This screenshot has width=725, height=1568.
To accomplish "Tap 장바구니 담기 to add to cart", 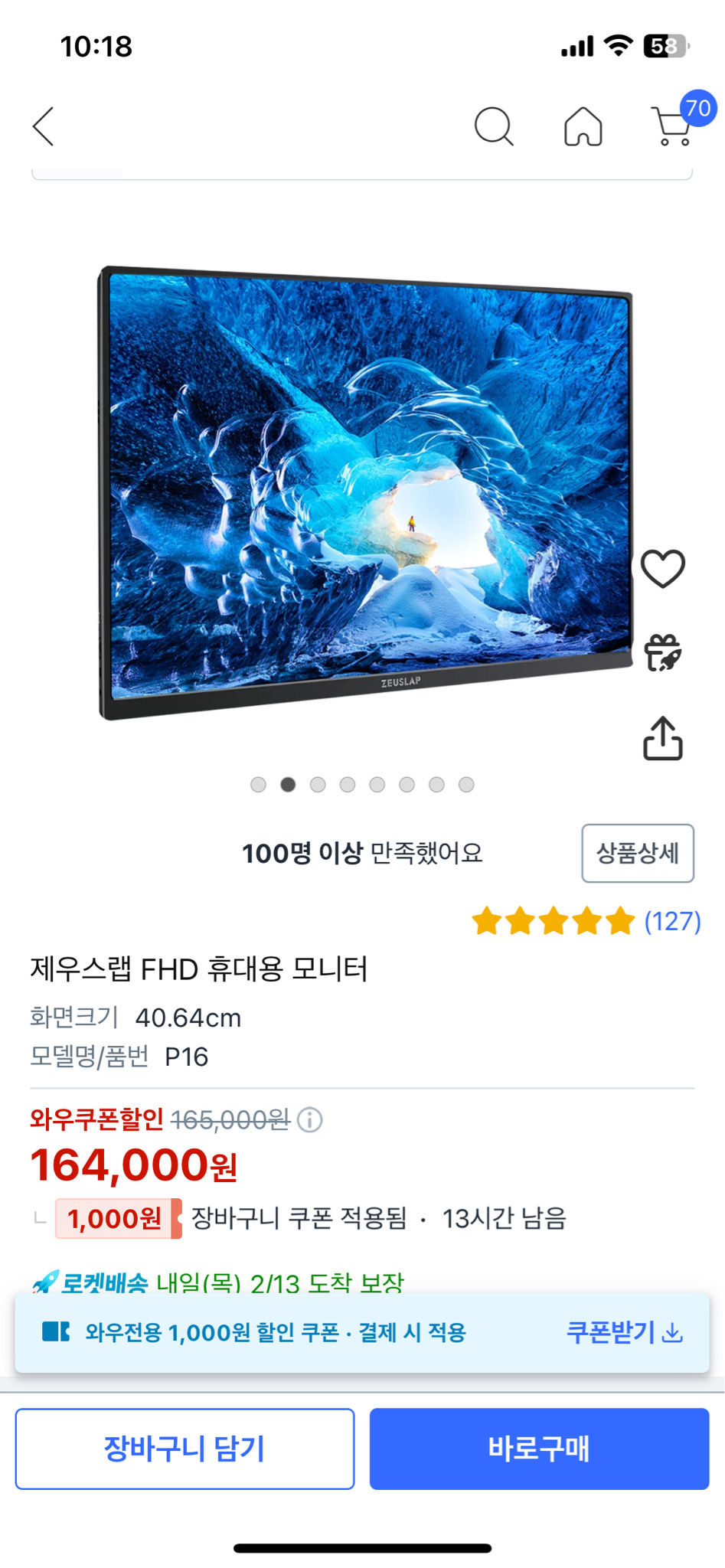I will [184, 1449].
